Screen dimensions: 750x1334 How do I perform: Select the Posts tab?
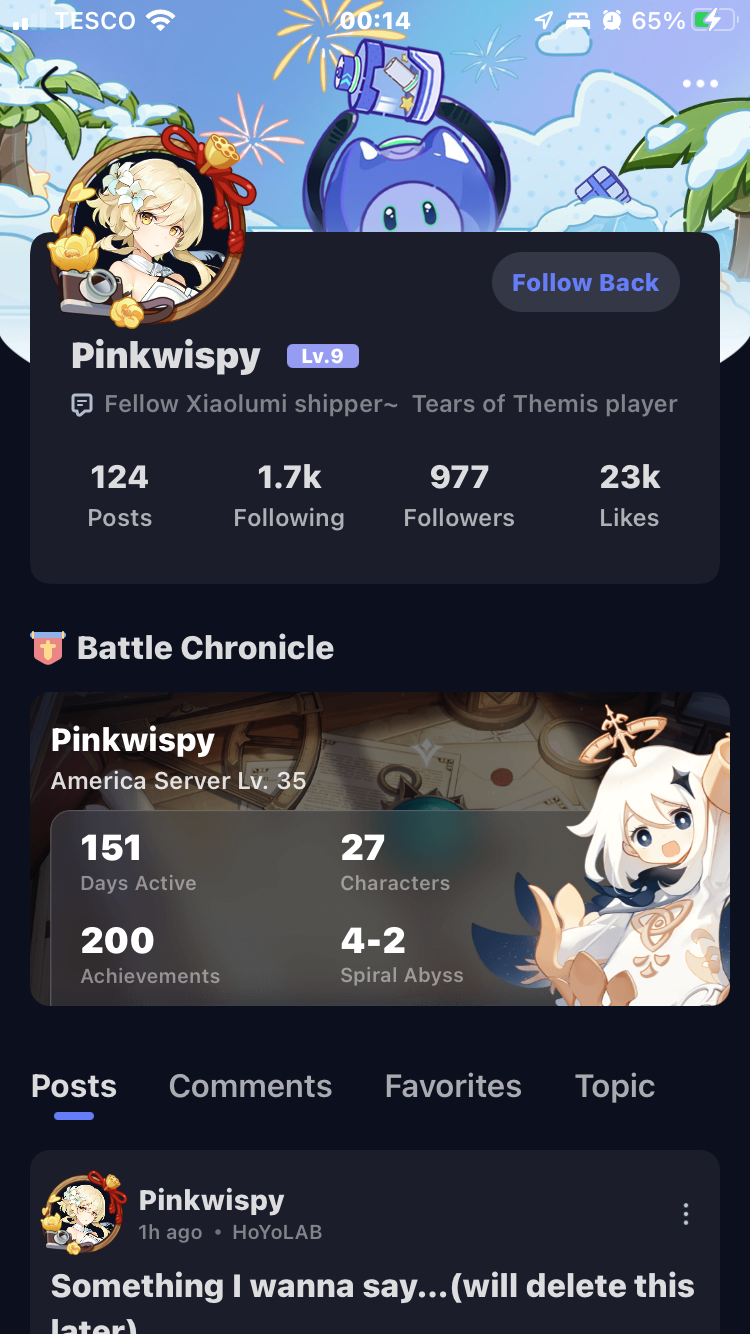74,1087
